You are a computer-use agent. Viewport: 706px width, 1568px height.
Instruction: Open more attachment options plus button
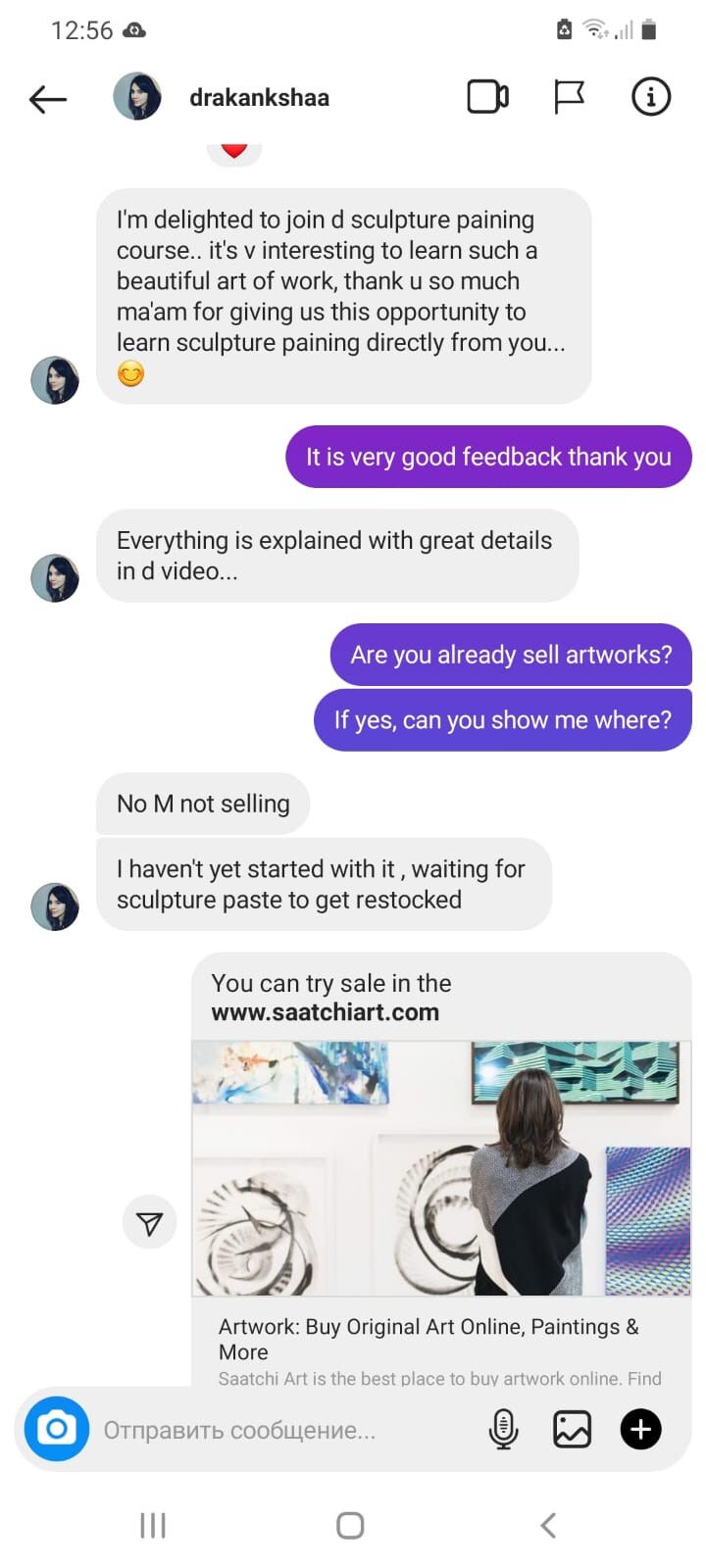point(640,1429)
